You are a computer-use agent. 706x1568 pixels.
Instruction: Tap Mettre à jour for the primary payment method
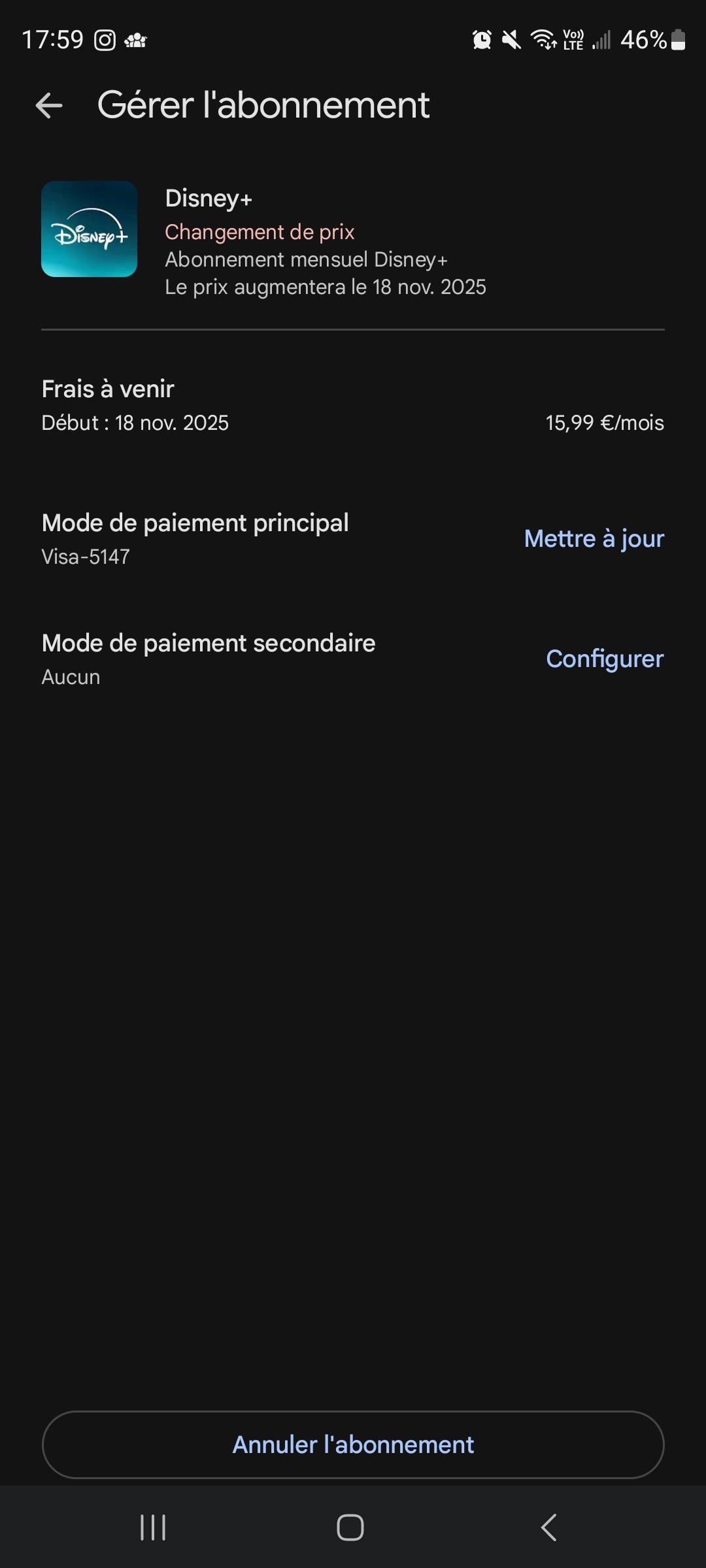[594, 538]
